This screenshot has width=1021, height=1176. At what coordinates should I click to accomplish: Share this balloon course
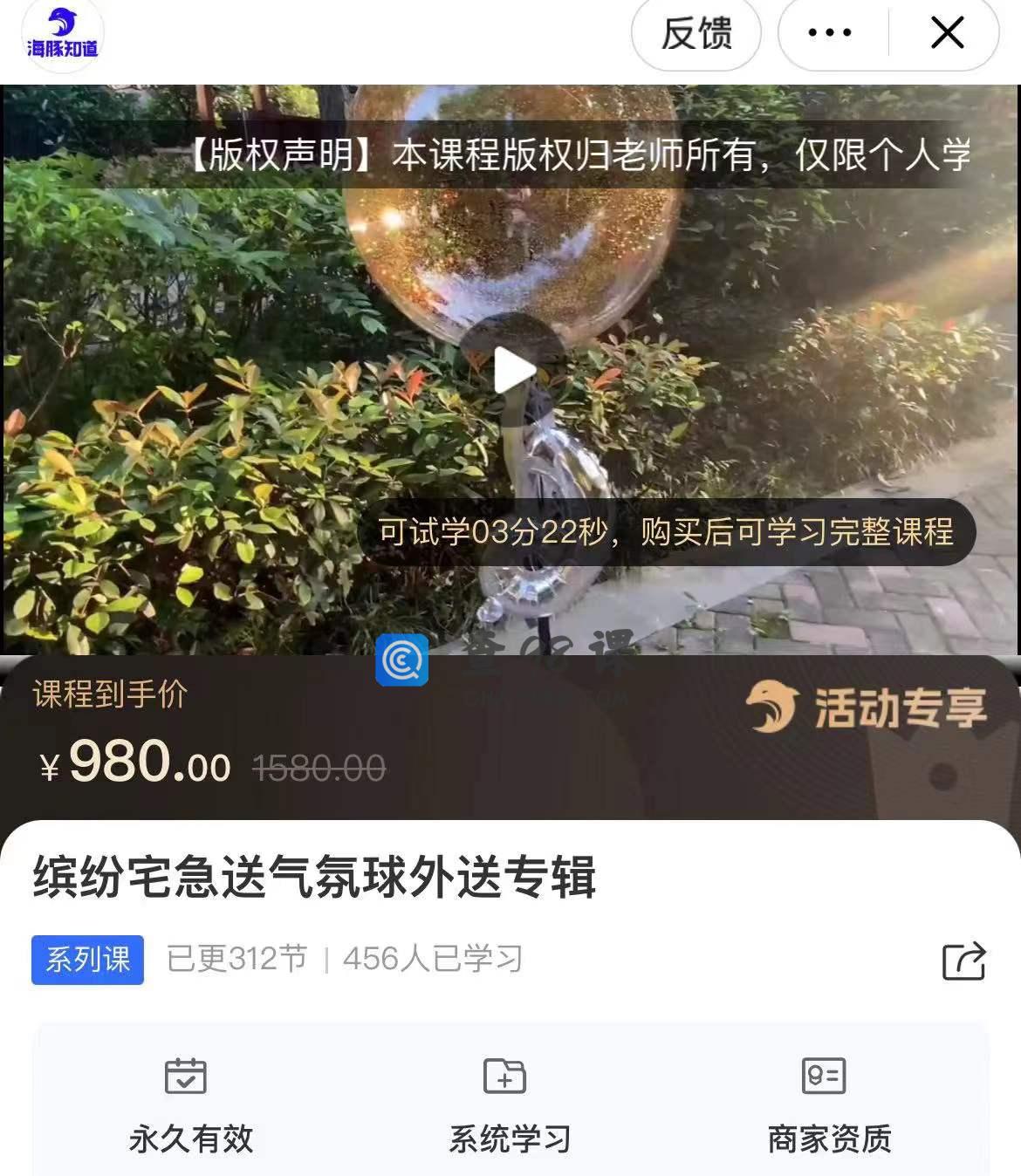(x=964, y=961)
